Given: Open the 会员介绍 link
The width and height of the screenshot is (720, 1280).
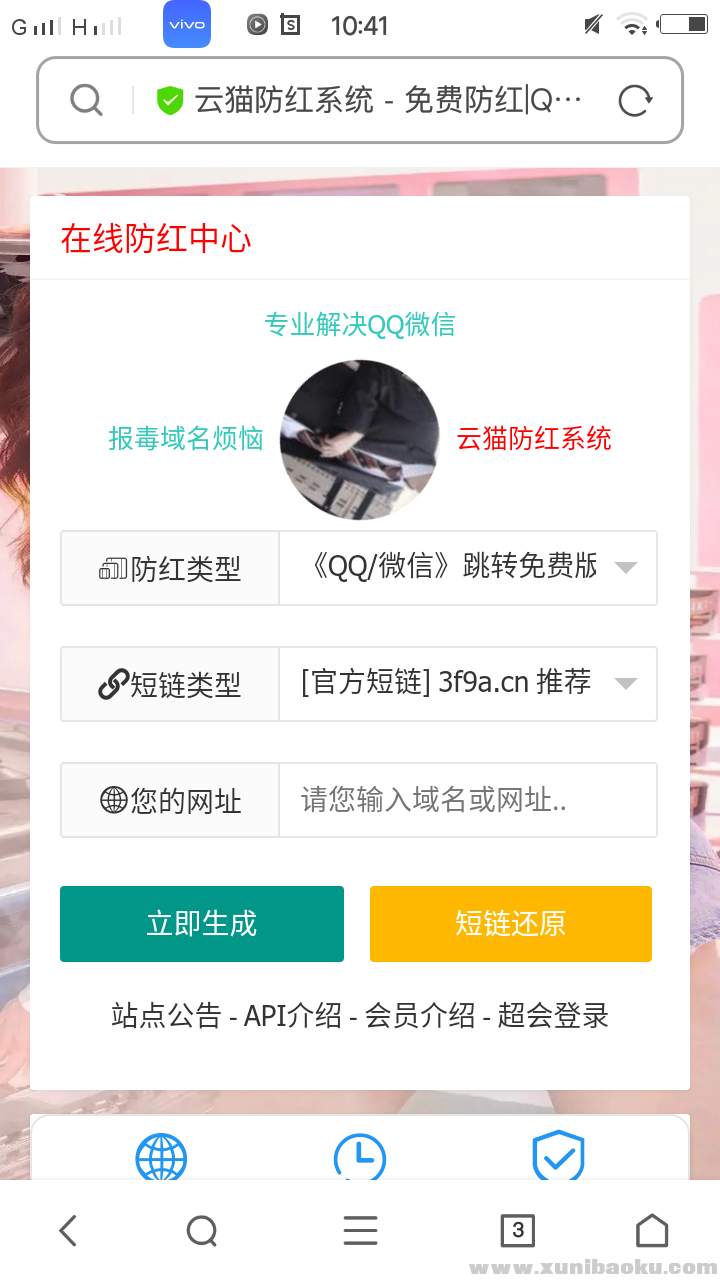Looking at the screenshot, I should pyautogui.click(x=420, y=1016).
